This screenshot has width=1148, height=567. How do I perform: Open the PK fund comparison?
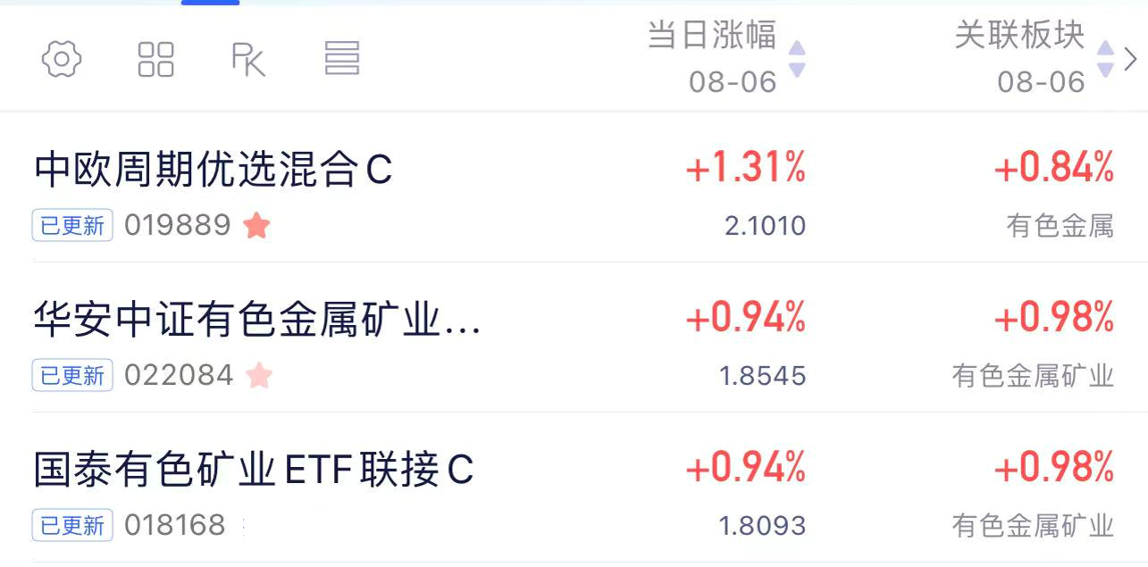click(248, 59)
